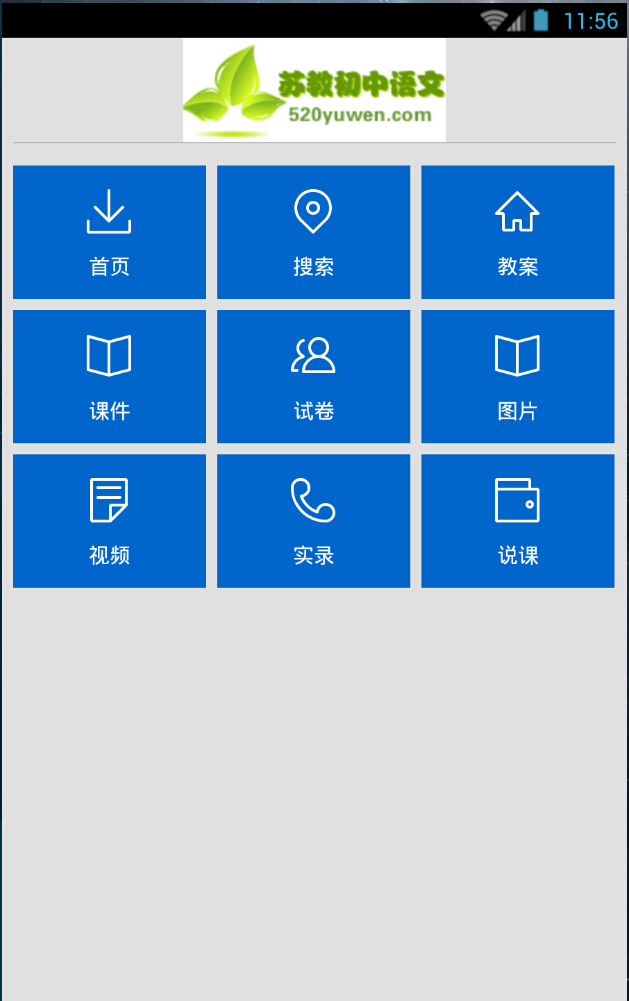Go to the 图片 pictures tile
The height and width of the screenshot is (1001, 629).
517,376
